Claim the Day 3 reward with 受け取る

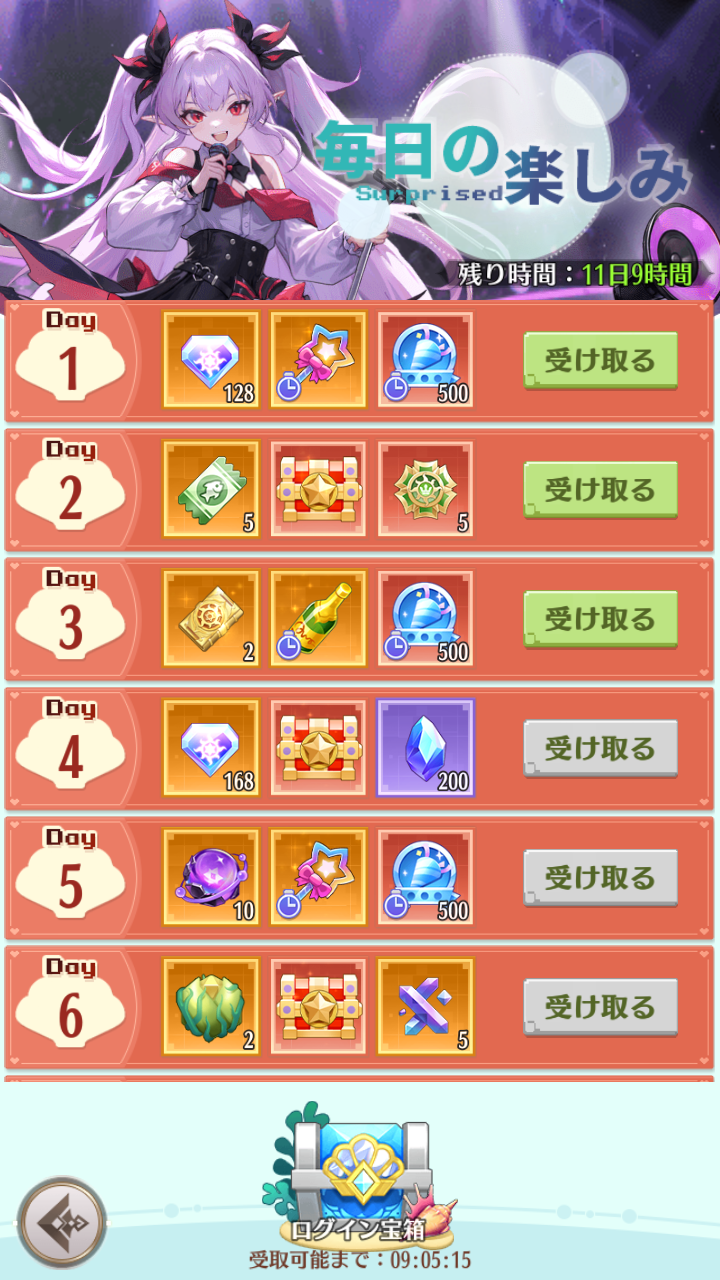600,618
